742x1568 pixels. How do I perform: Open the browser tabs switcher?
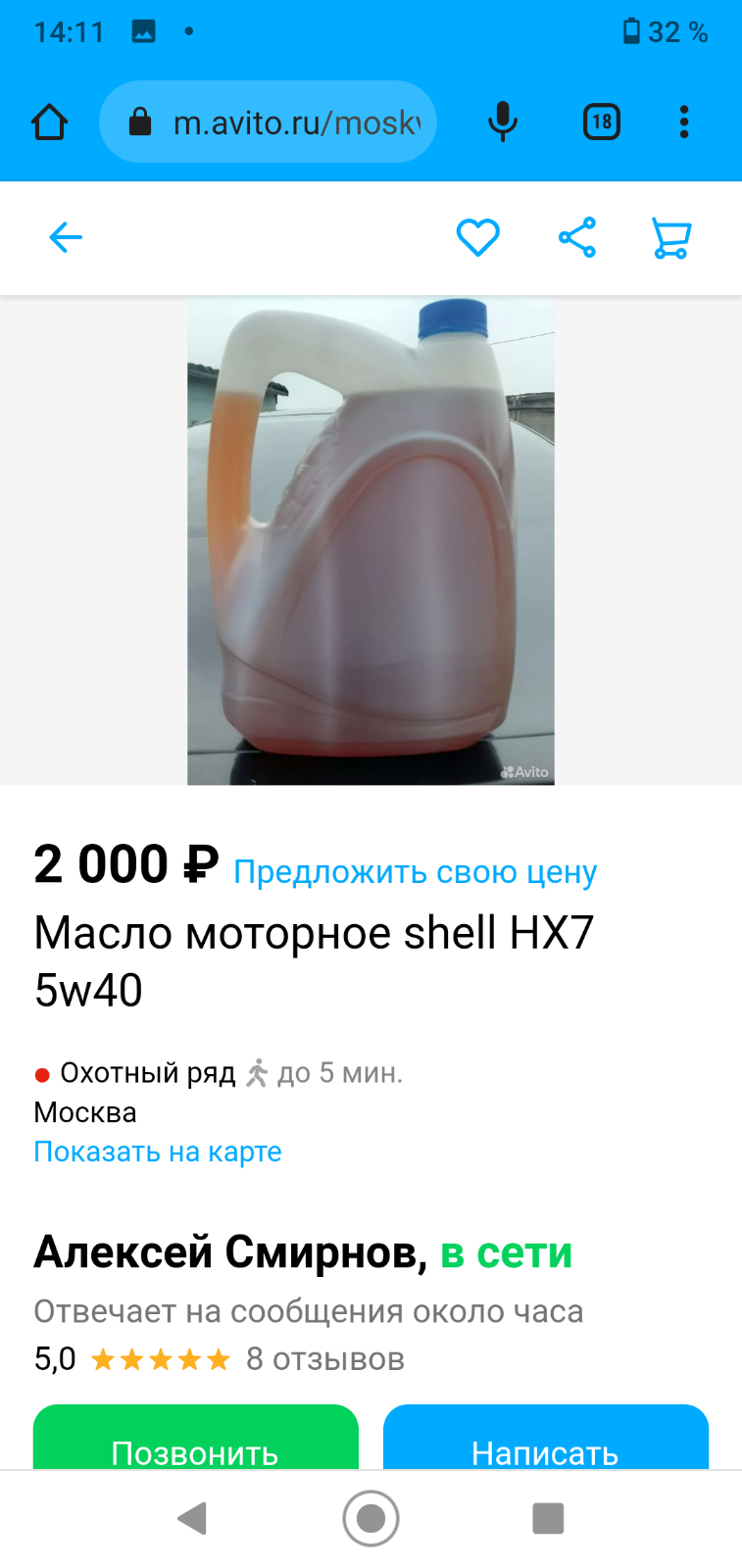tap(602, 122)
